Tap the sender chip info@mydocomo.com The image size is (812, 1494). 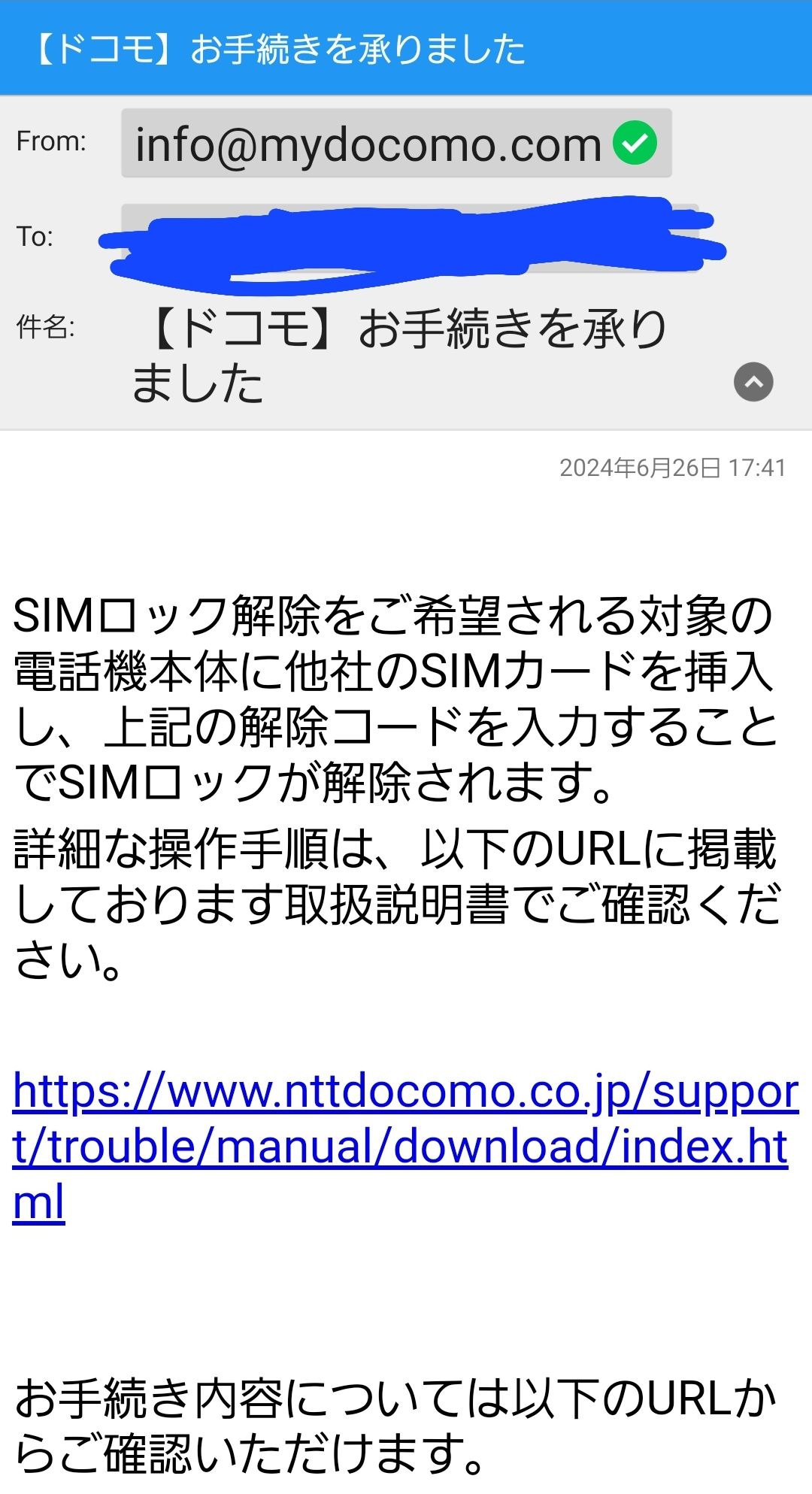395,144
